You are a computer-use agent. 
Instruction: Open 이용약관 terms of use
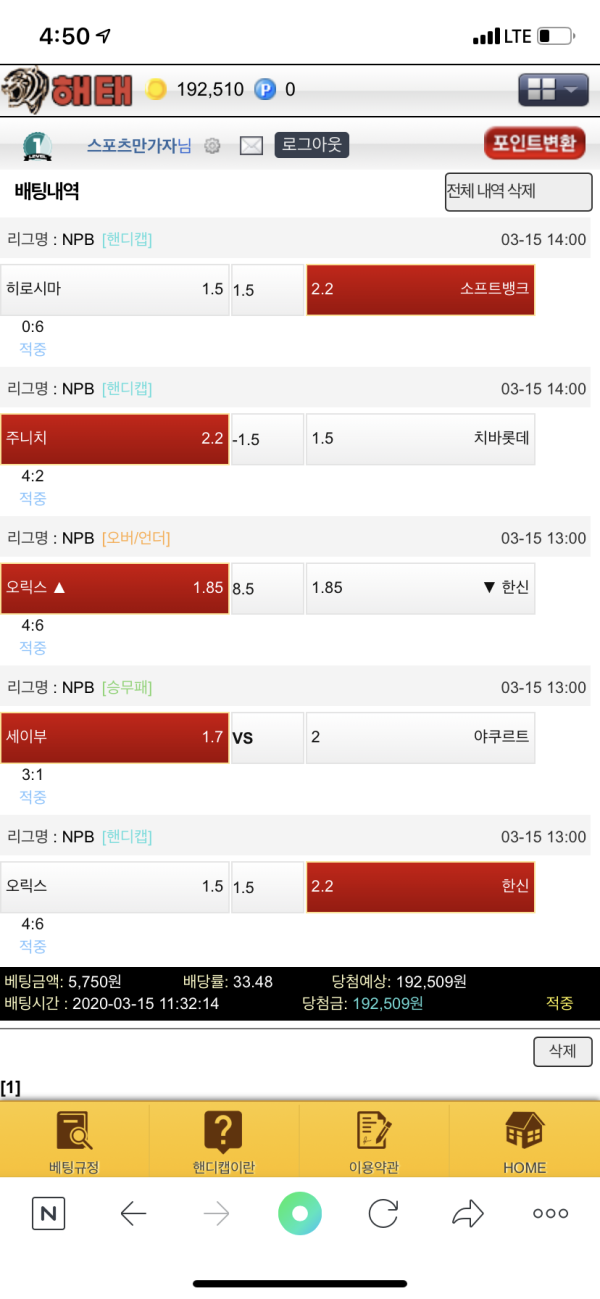point(374,1141)
